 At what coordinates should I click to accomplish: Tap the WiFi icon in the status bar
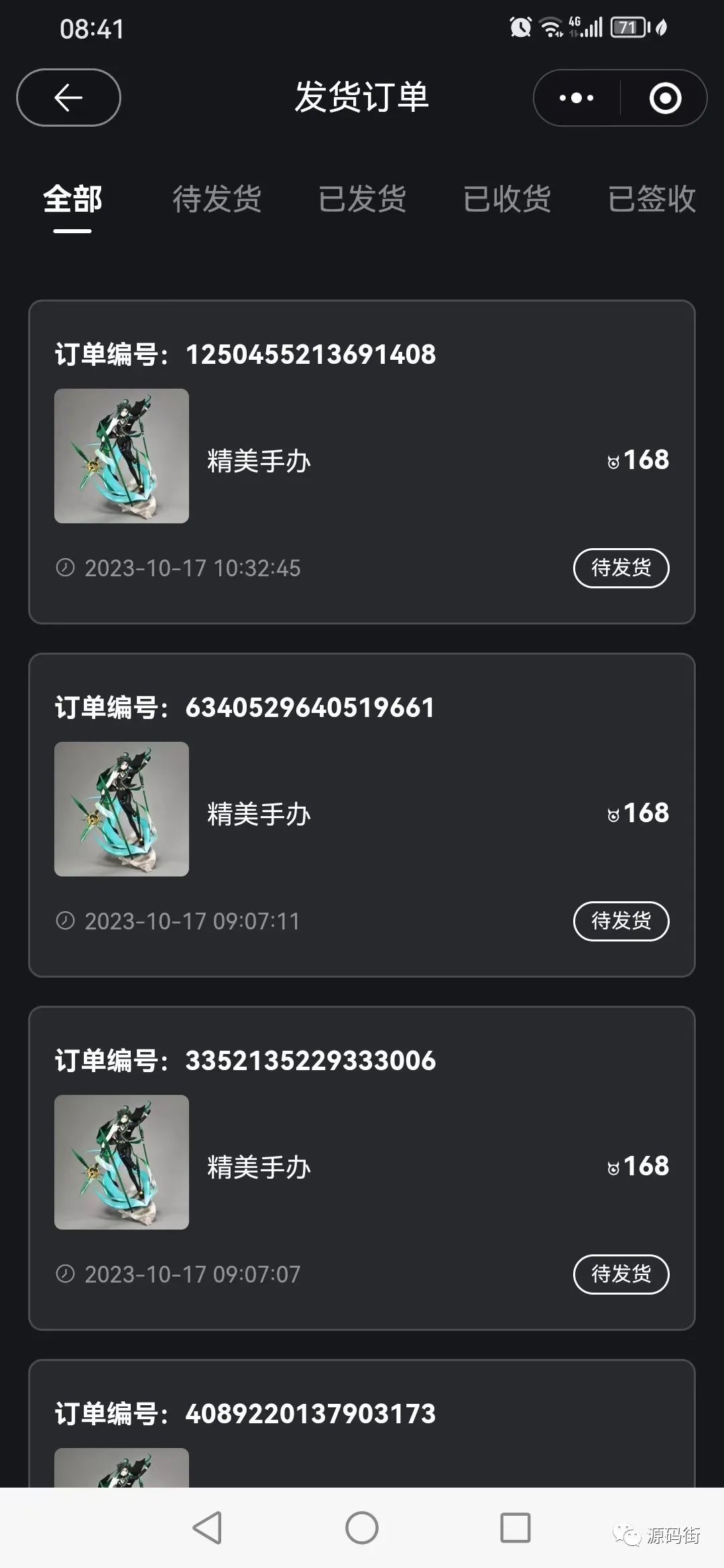point(551,25)
